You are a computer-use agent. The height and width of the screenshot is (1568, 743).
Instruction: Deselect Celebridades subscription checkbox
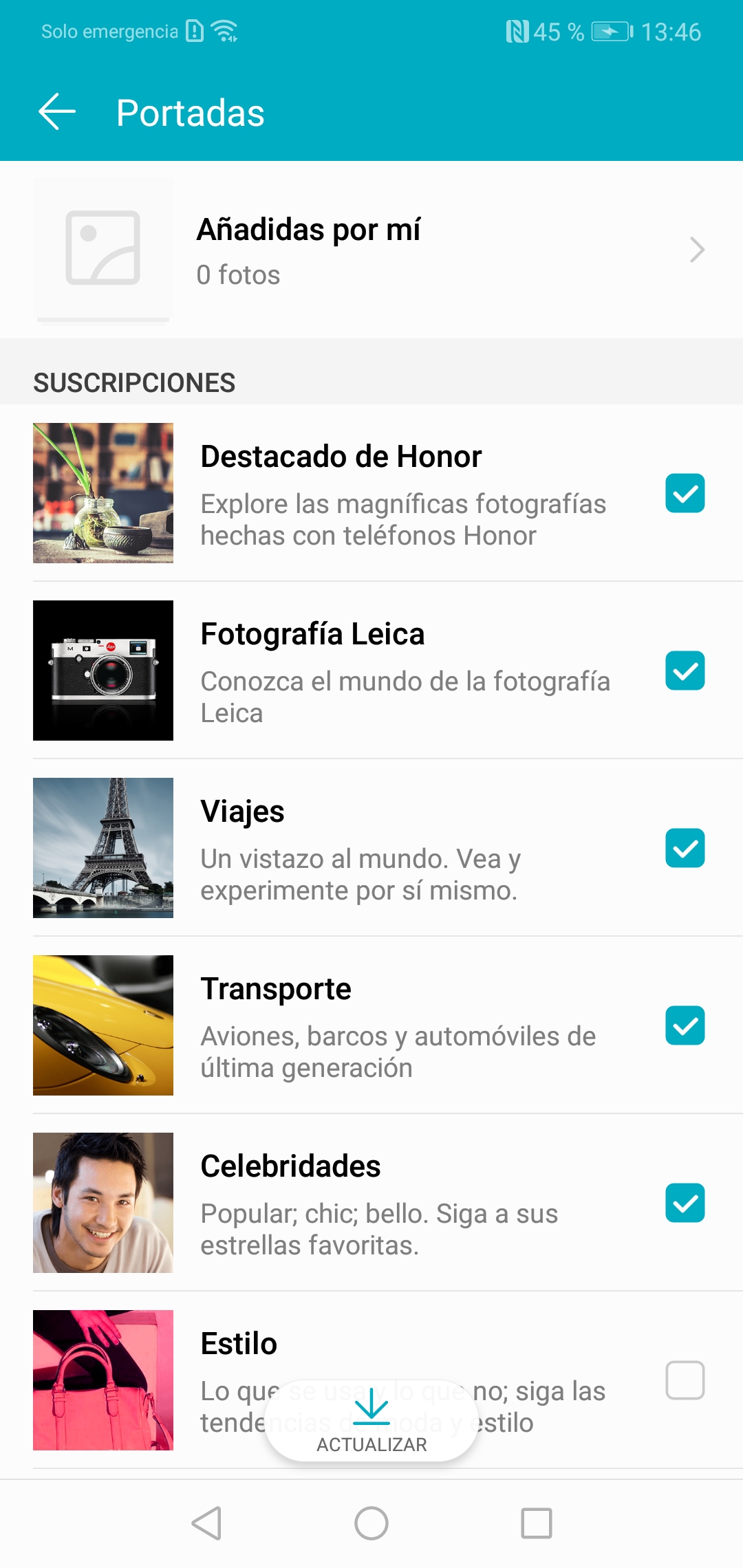[x=685, y=1203]
